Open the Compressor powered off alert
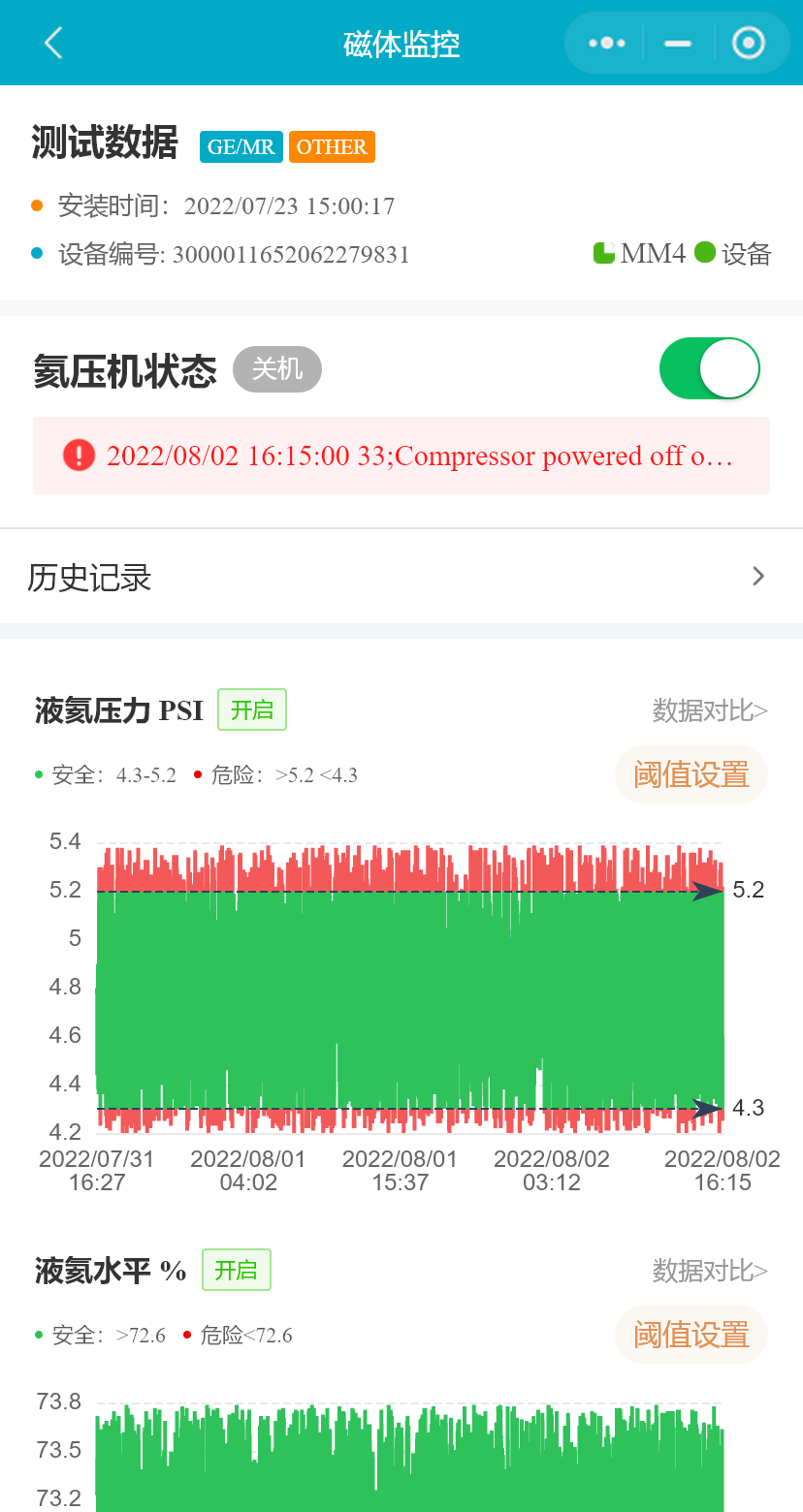 (x=401, y=456)
